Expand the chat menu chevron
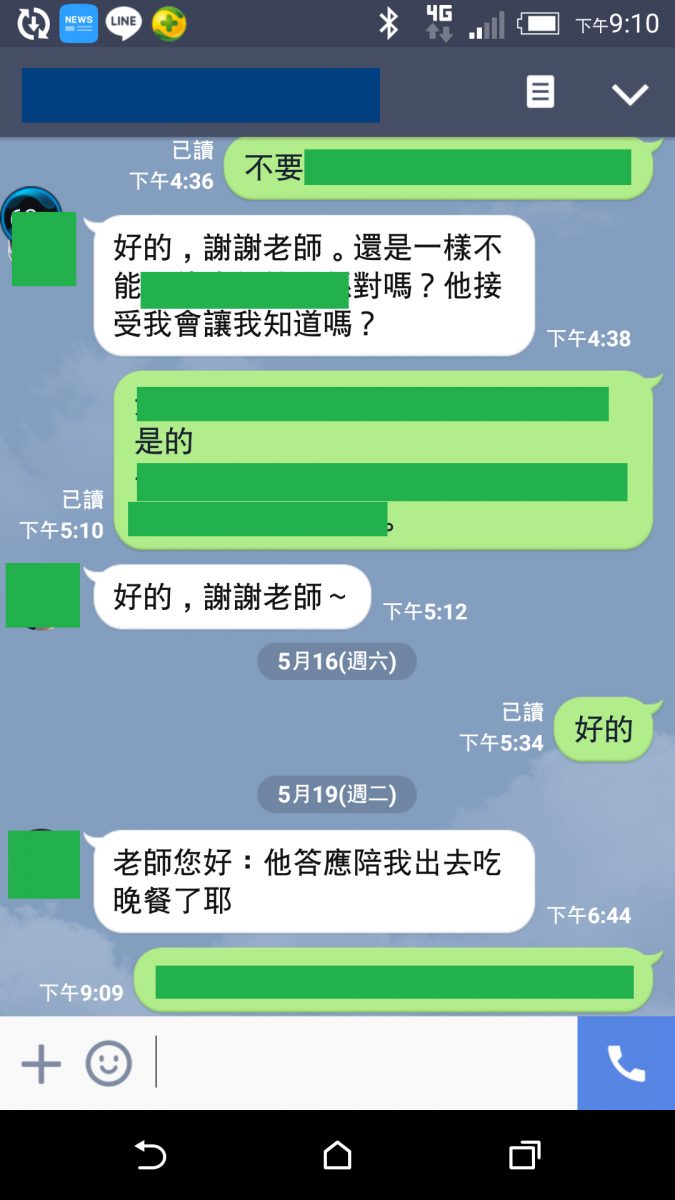The width and height of the screenshot is (675, 1200). pos(630,94)
